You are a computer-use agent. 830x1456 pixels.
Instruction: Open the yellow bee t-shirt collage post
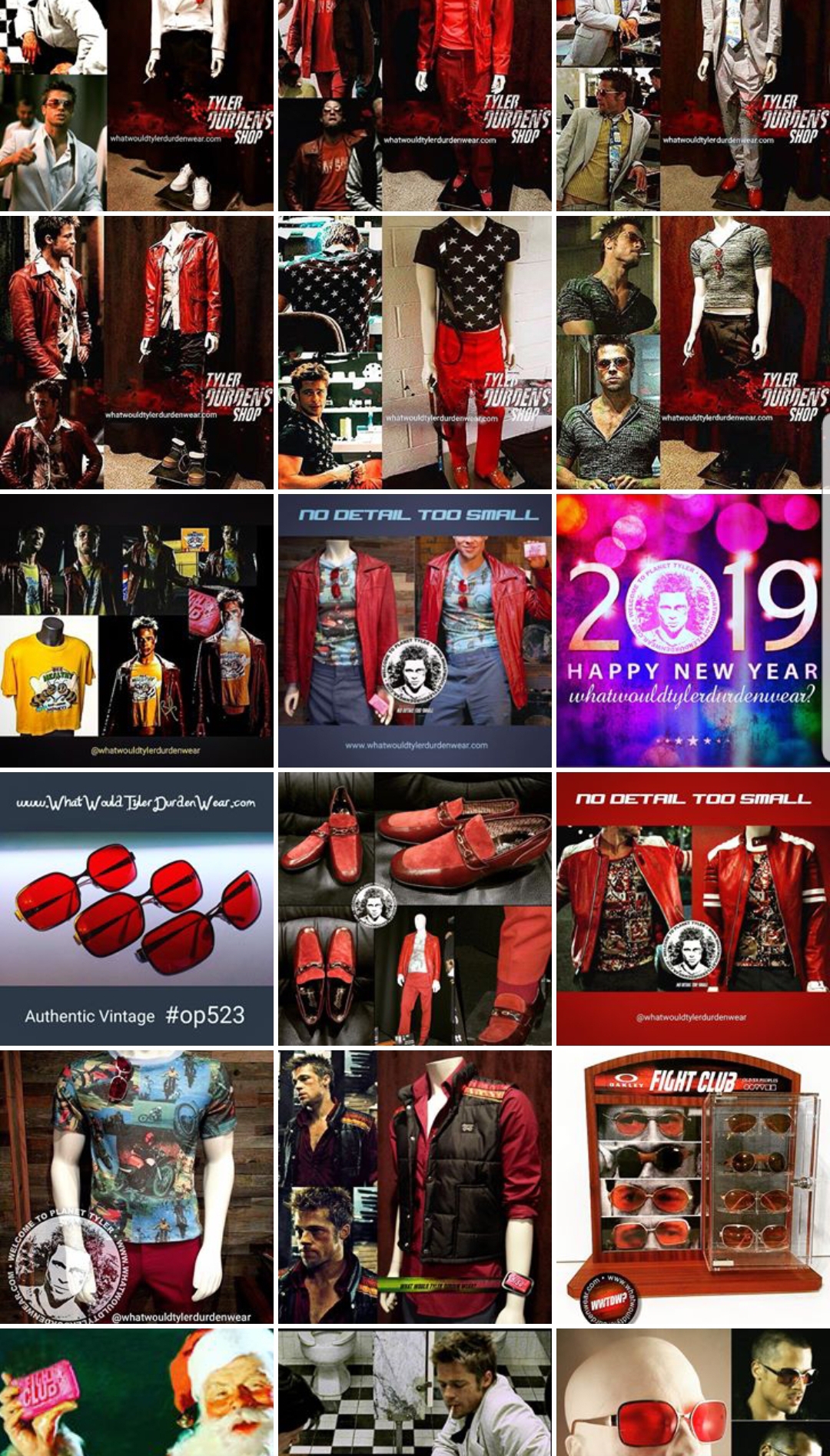(137, 630)
